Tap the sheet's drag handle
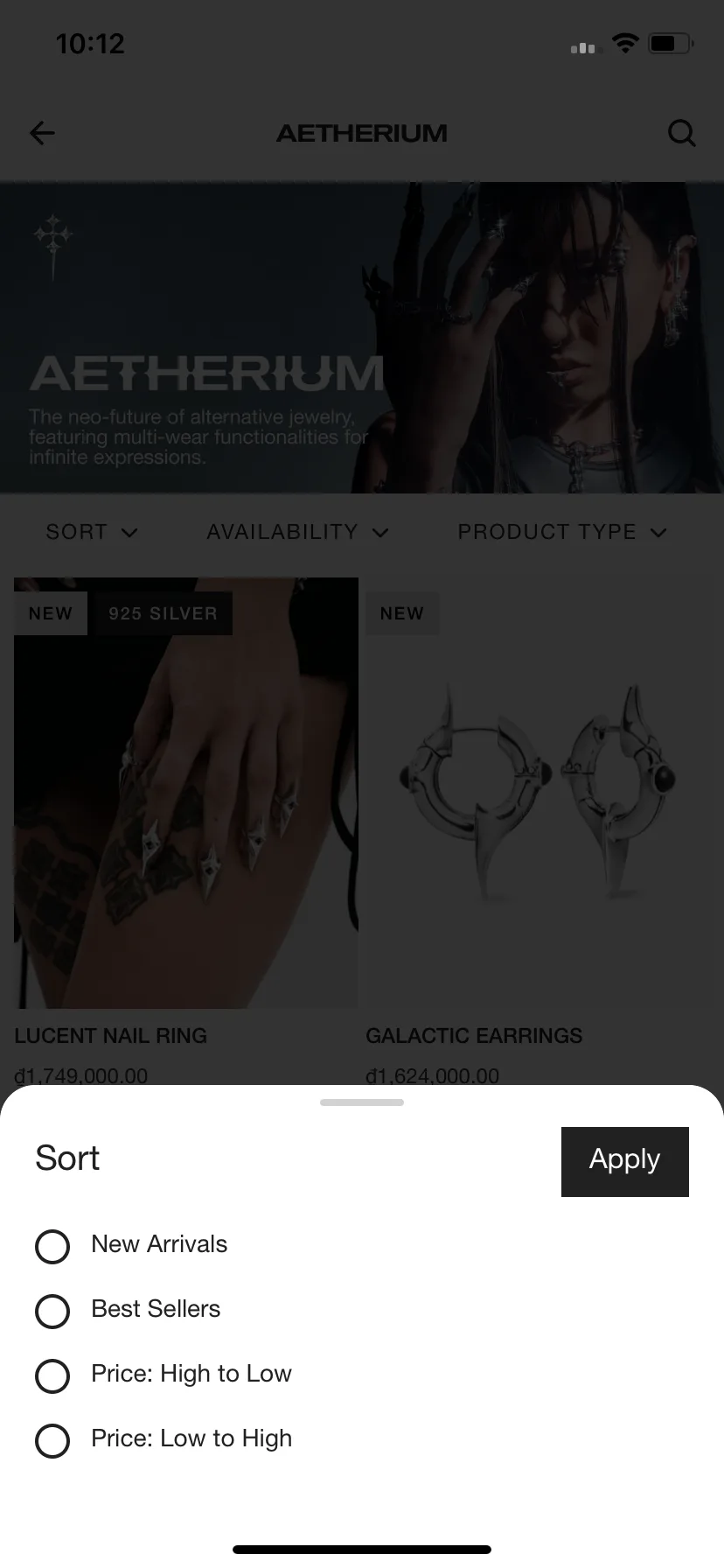This screenshot has width=724, height=1568. point(362,1102)
